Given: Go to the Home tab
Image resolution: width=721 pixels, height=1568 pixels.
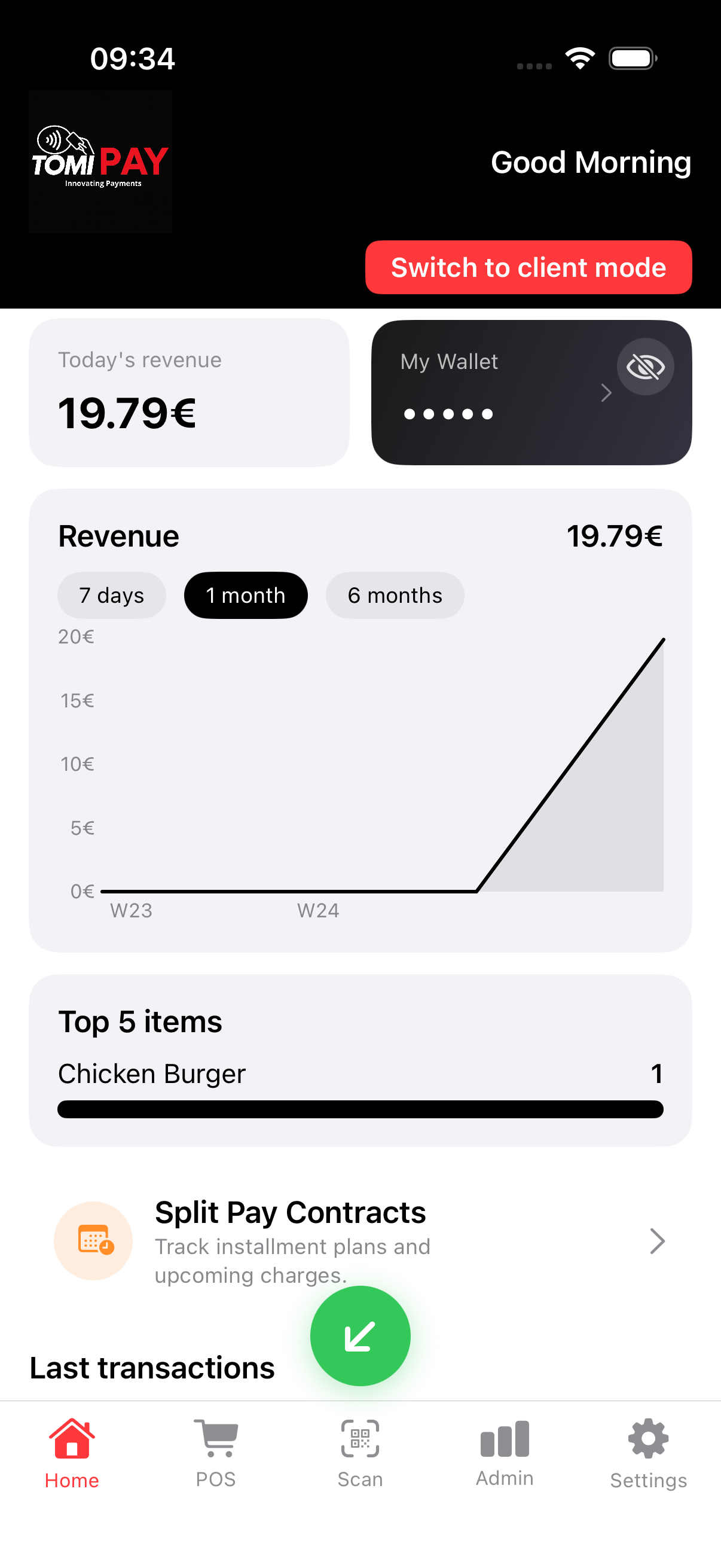Looking at the screenshot, I should coord(72,1454).
